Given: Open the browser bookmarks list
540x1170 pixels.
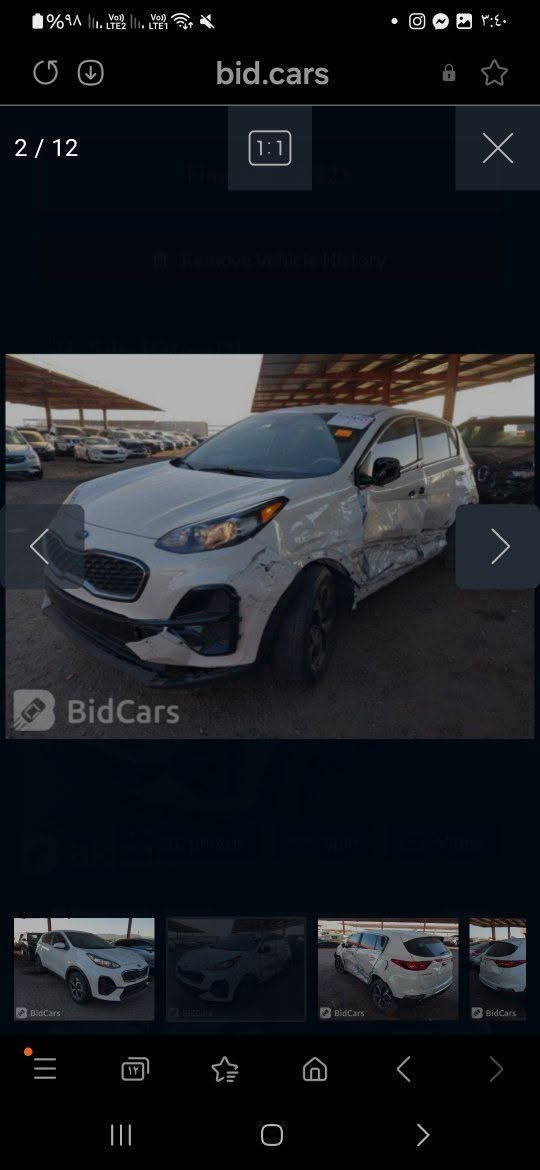Looking at the screenshot, I should pos(225,1069).
